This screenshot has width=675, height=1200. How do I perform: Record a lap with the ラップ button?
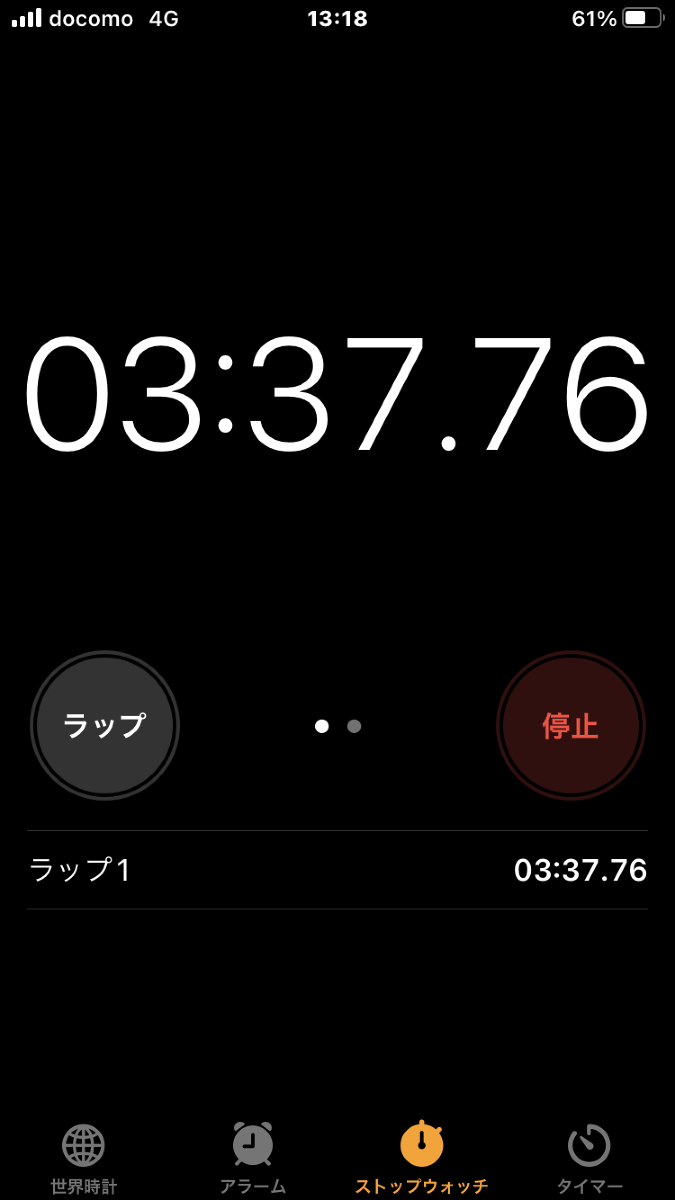[x=105, y=726]
